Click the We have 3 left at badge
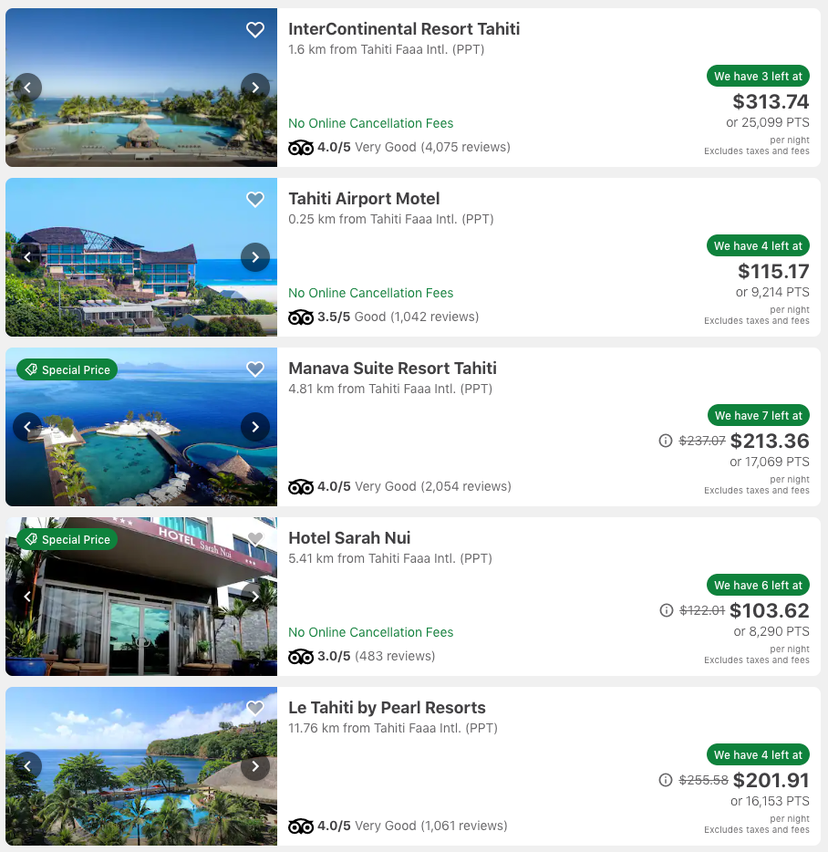828x852 pixels. click(758, 75)
